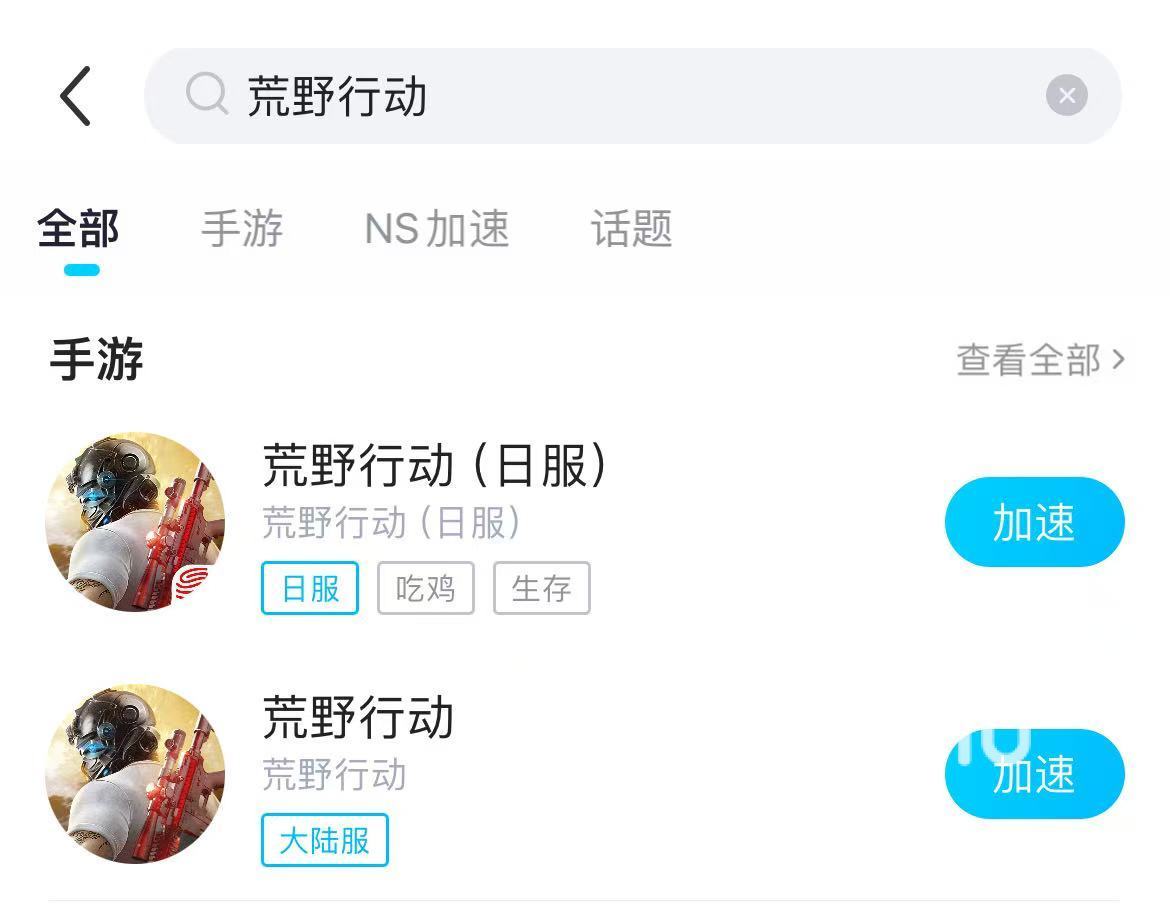Viewport: 1170px width, 905px height.
Task: Open the NS加速 tab
Action: 437,229
